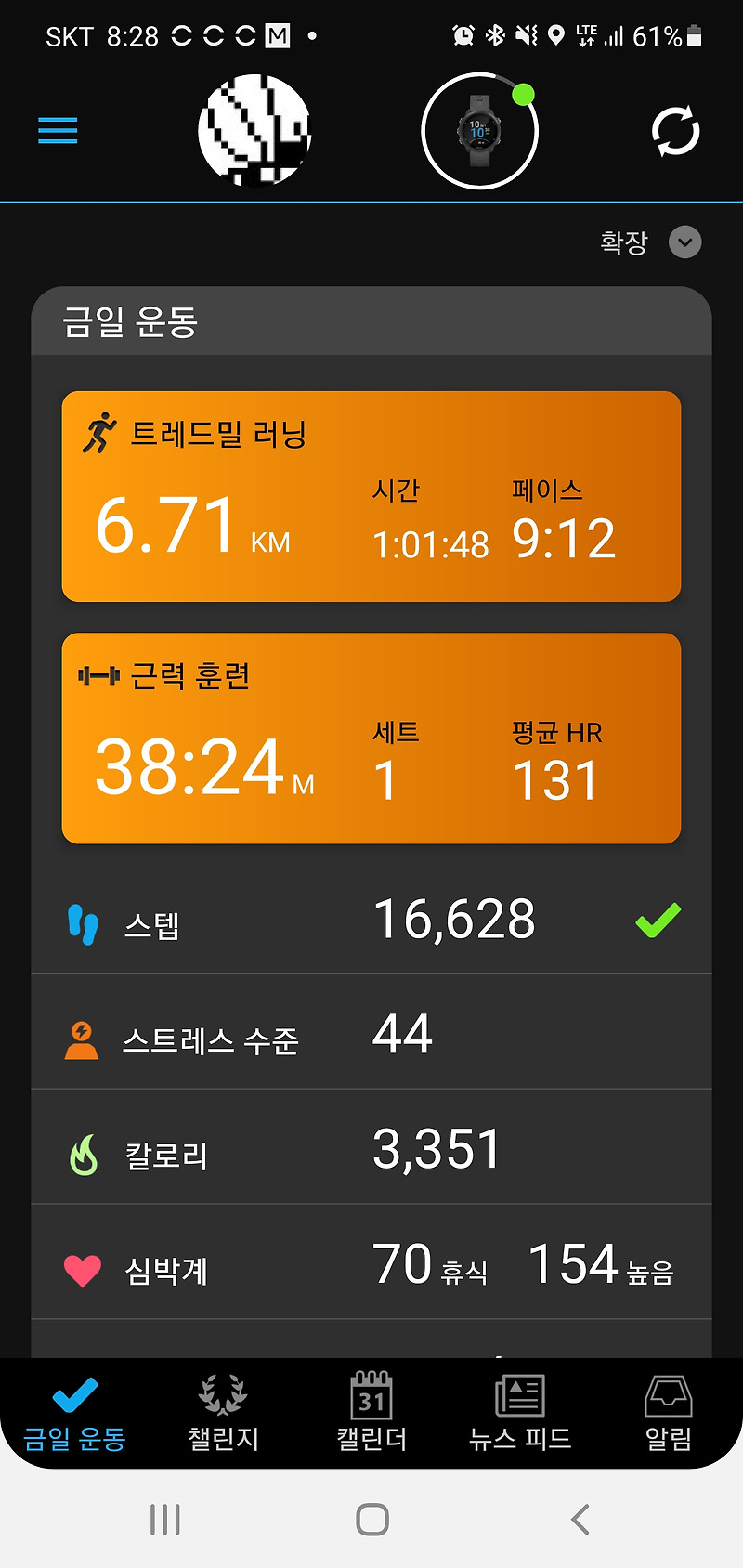Open the 캘린더 from bottom navigation
The width and height of the screenshot is (743, 1568).
click(x=371, y=1412)
